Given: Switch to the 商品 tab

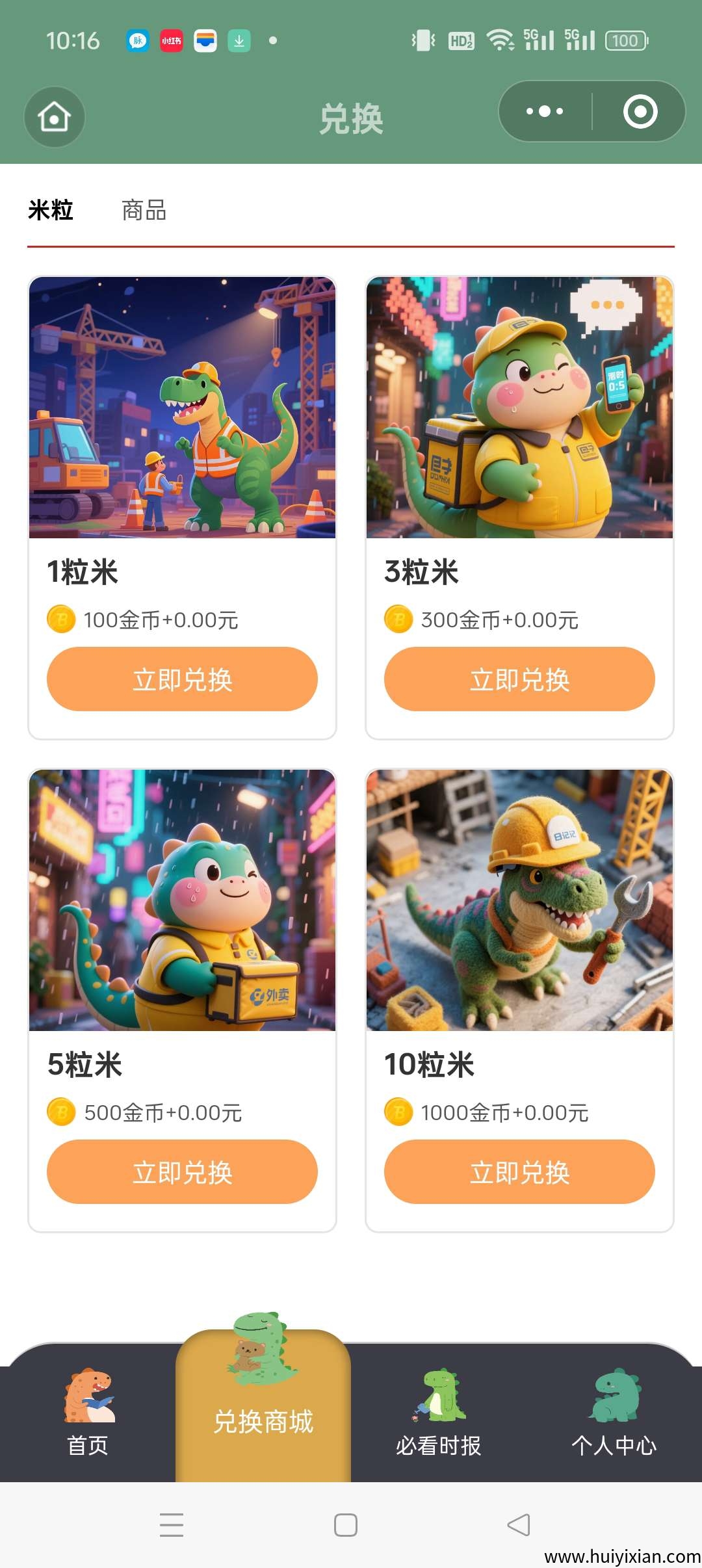Looking at the screenshot, I should click(x=142, y=210).
